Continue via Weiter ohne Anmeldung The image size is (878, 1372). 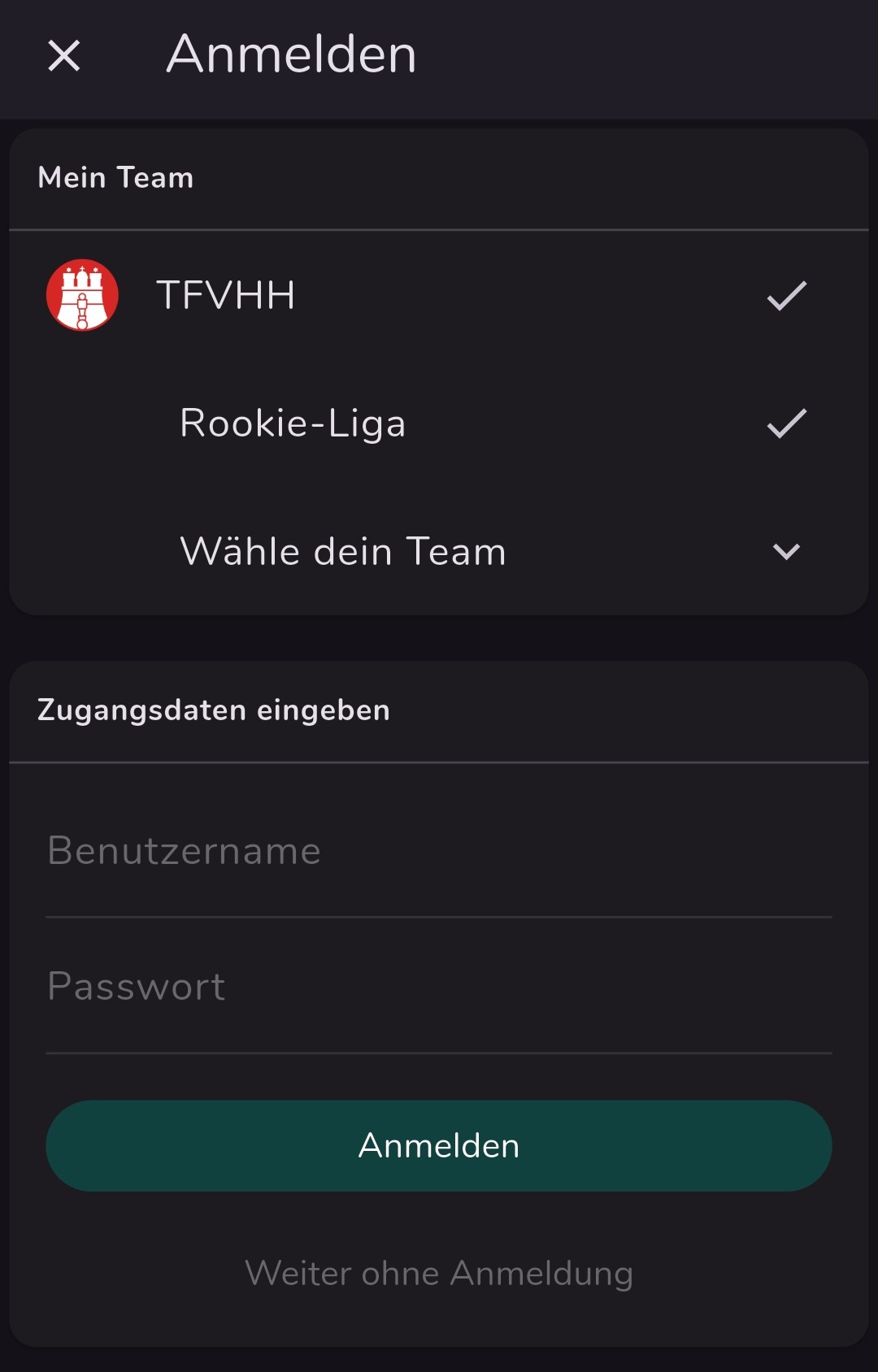pos(438,1273)
